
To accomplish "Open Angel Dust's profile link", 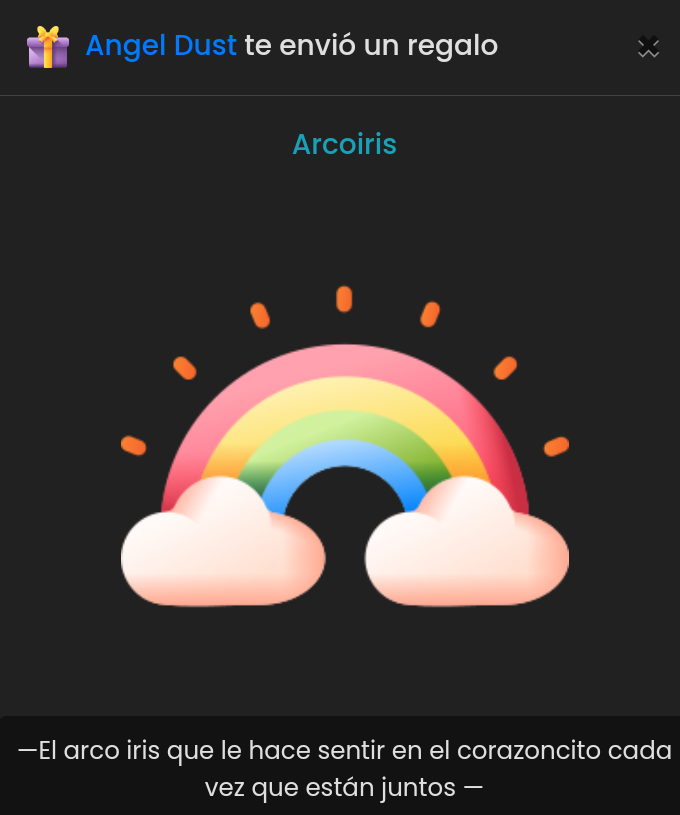I will (x=161, y=46).
